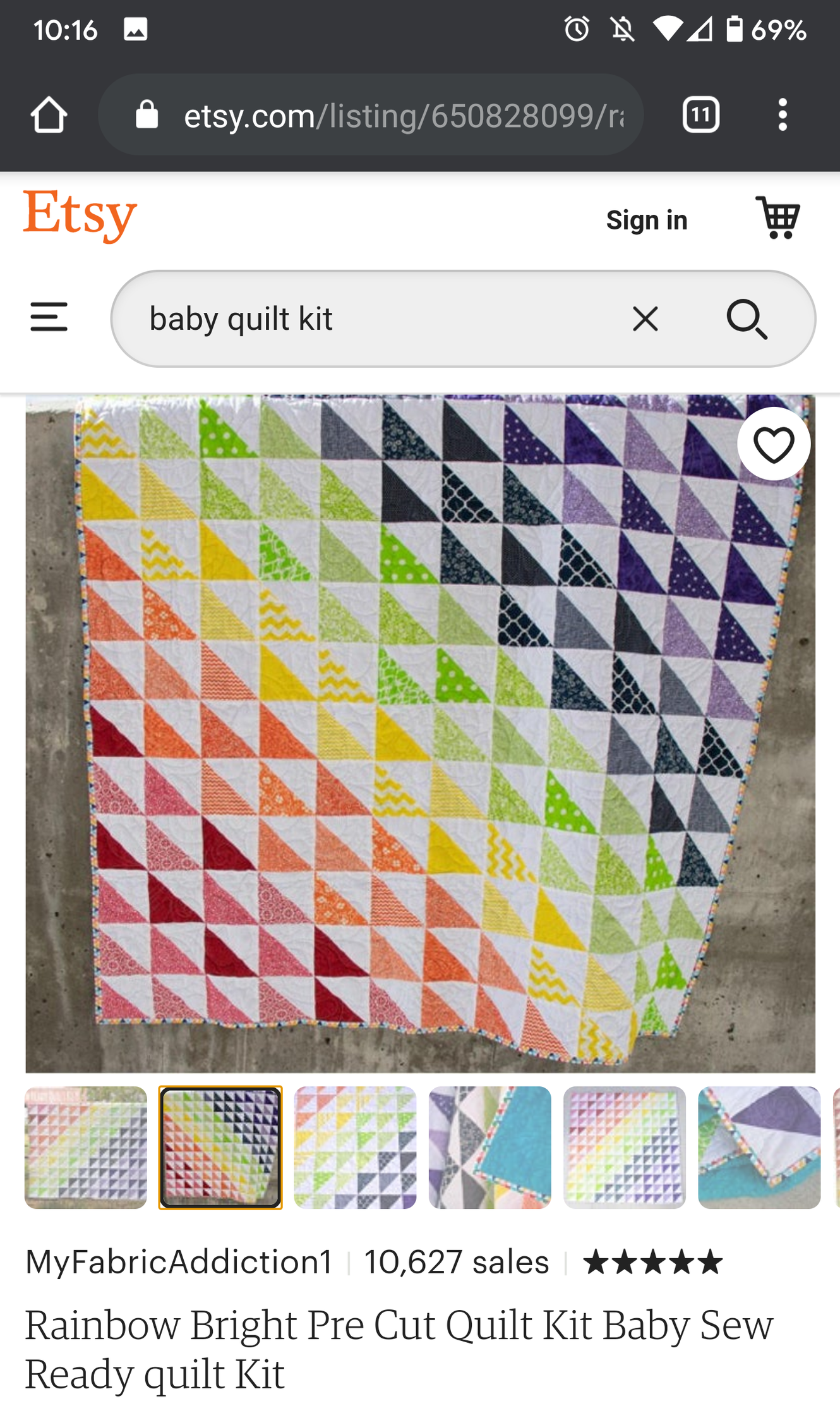This screenshot has width=840, height=1425.
Task: Submit search with the magnifier icon
Action: [747, 318]
